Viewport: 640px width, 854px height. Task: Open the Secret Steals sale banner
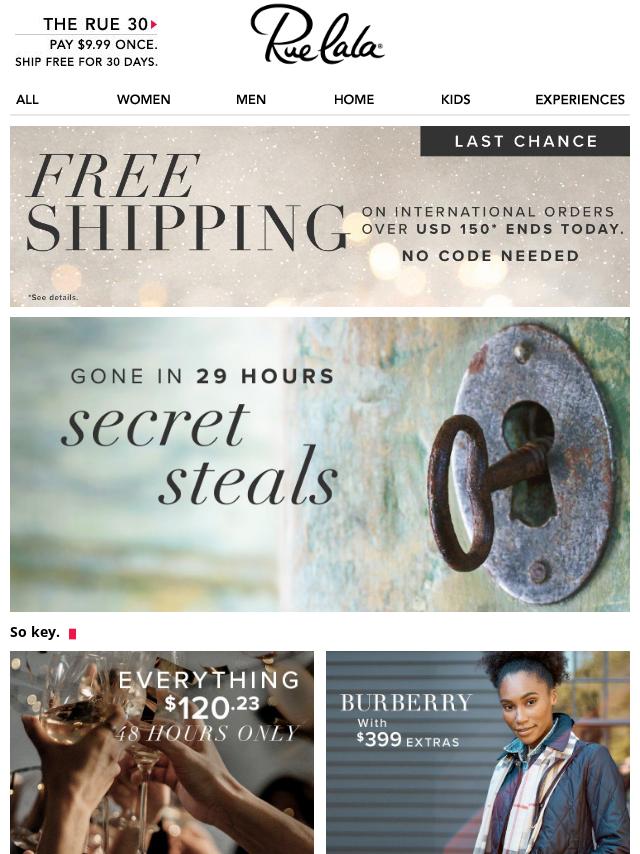tap(320, 464)
